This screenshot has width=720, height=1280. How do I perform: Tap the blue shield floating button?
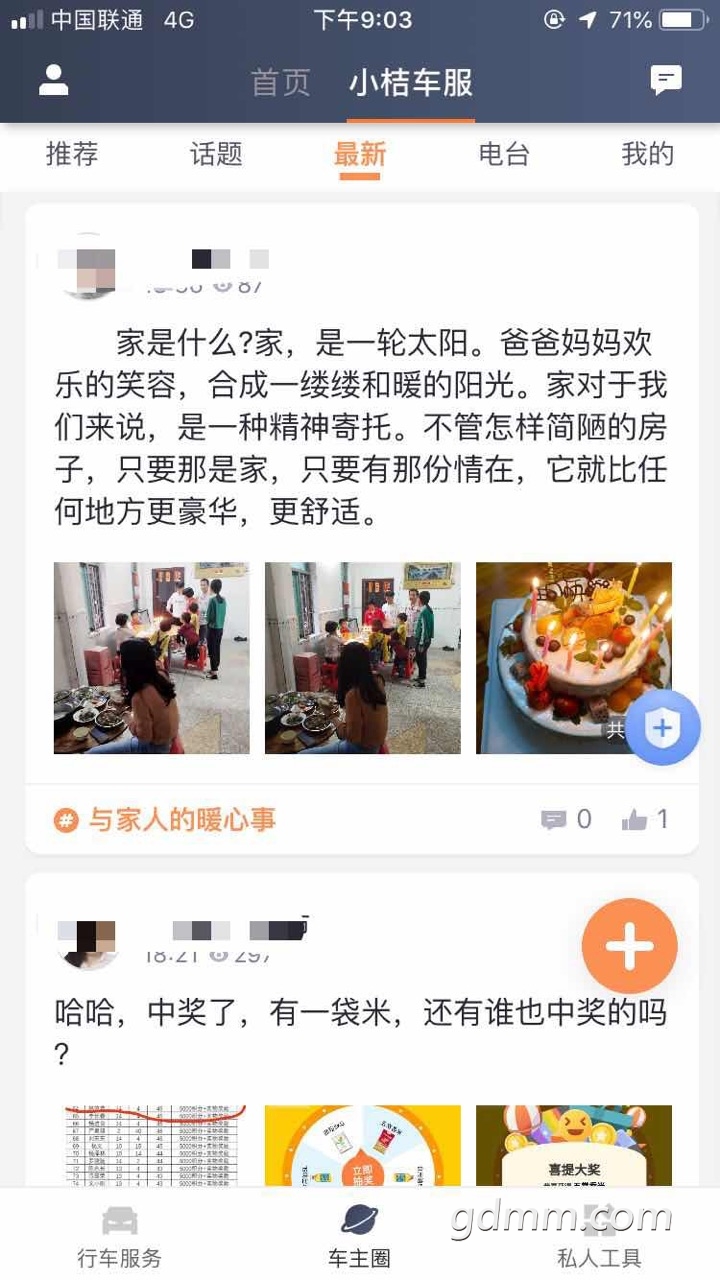[663, 728]
